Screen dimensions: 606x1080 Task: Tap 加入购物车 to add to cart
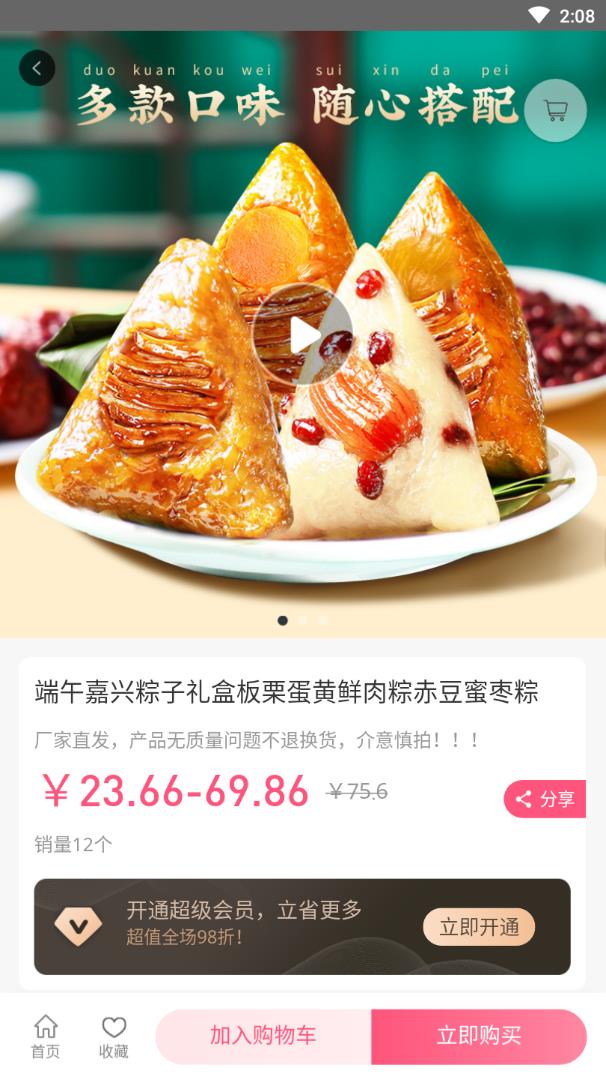263,1036
